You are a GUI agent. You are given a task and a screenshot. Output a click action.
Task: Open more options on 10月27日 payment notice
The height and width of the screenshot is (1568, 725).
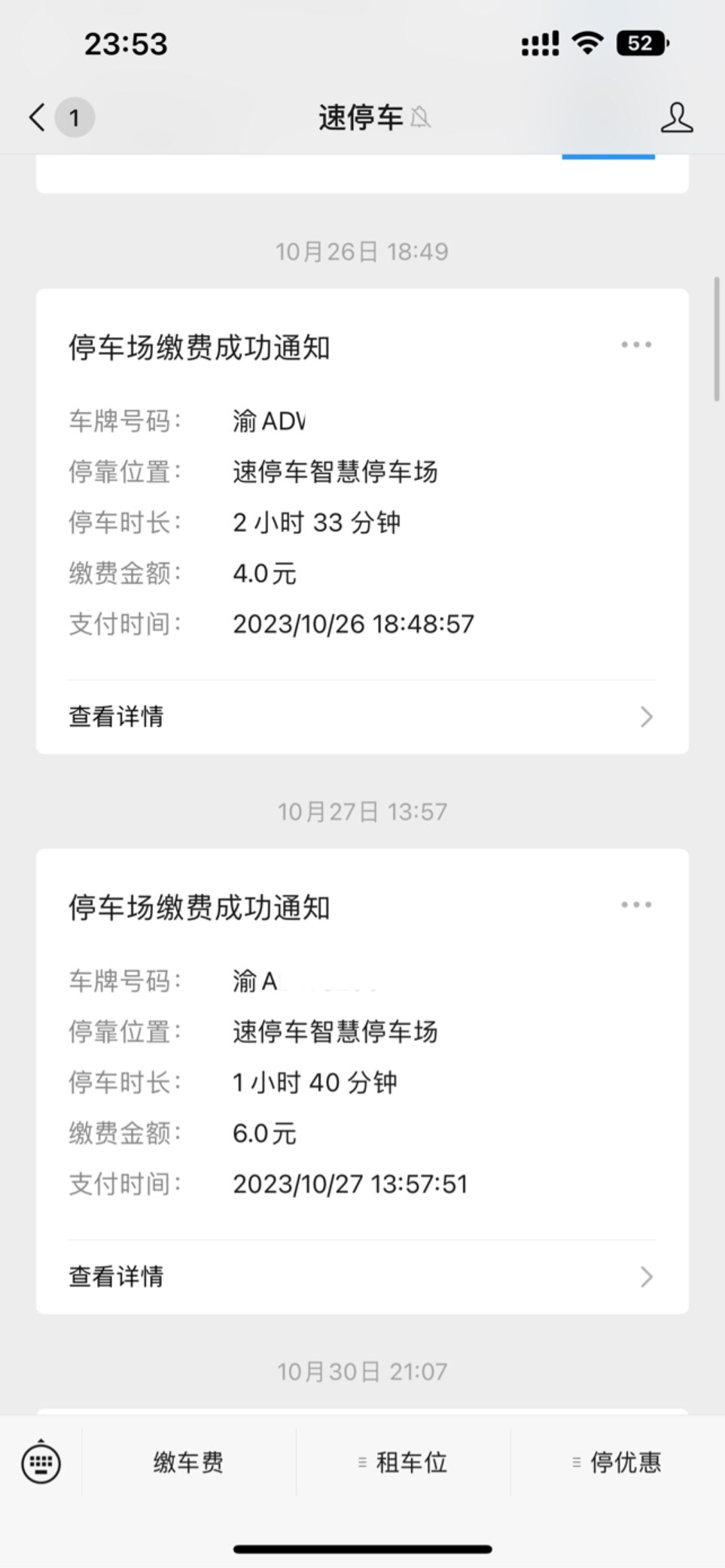coord(636,905)
